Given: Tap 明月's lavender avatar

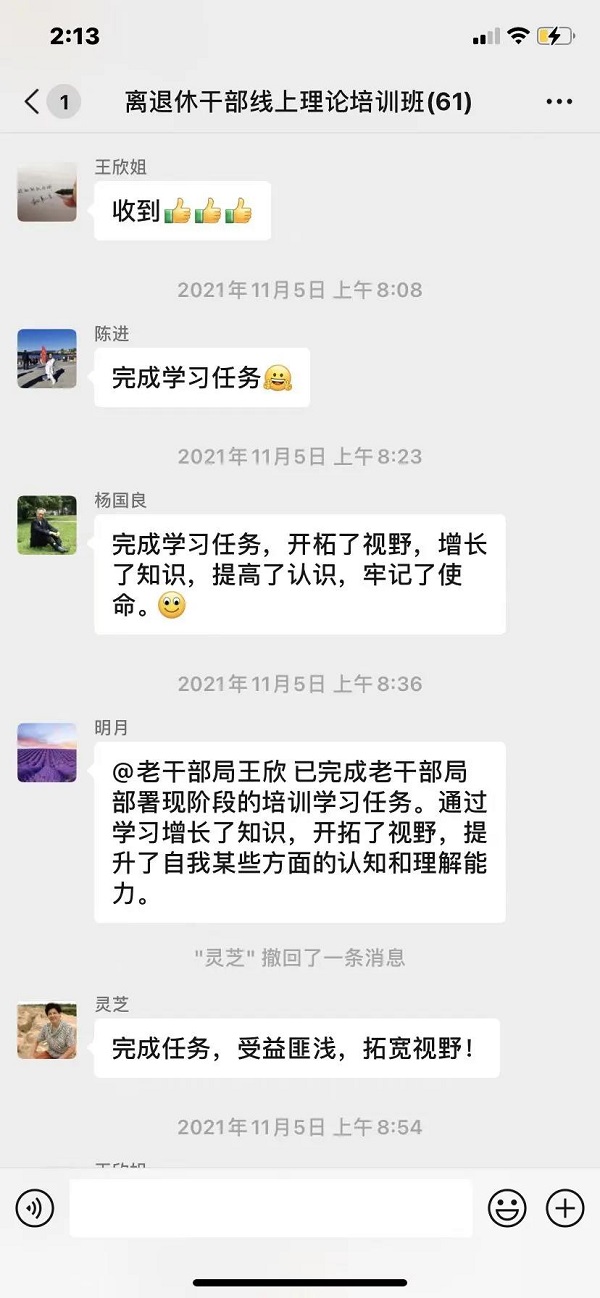Looking at the screenshot, I should pyautogui.click(x=47, y=752).
